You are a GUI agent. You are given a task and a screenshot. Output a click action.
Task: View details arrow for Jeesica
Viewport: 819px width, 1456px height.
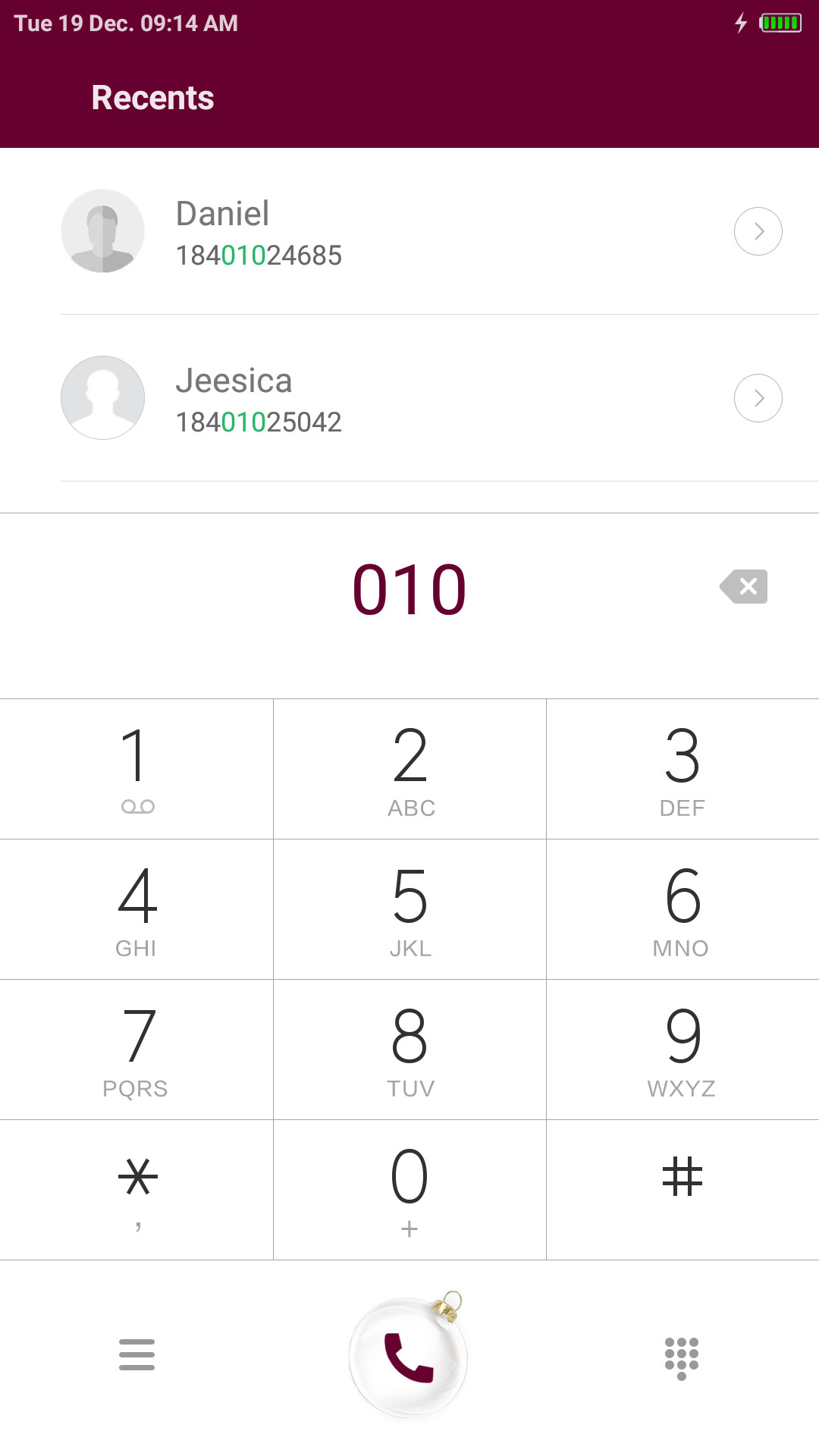758,398
